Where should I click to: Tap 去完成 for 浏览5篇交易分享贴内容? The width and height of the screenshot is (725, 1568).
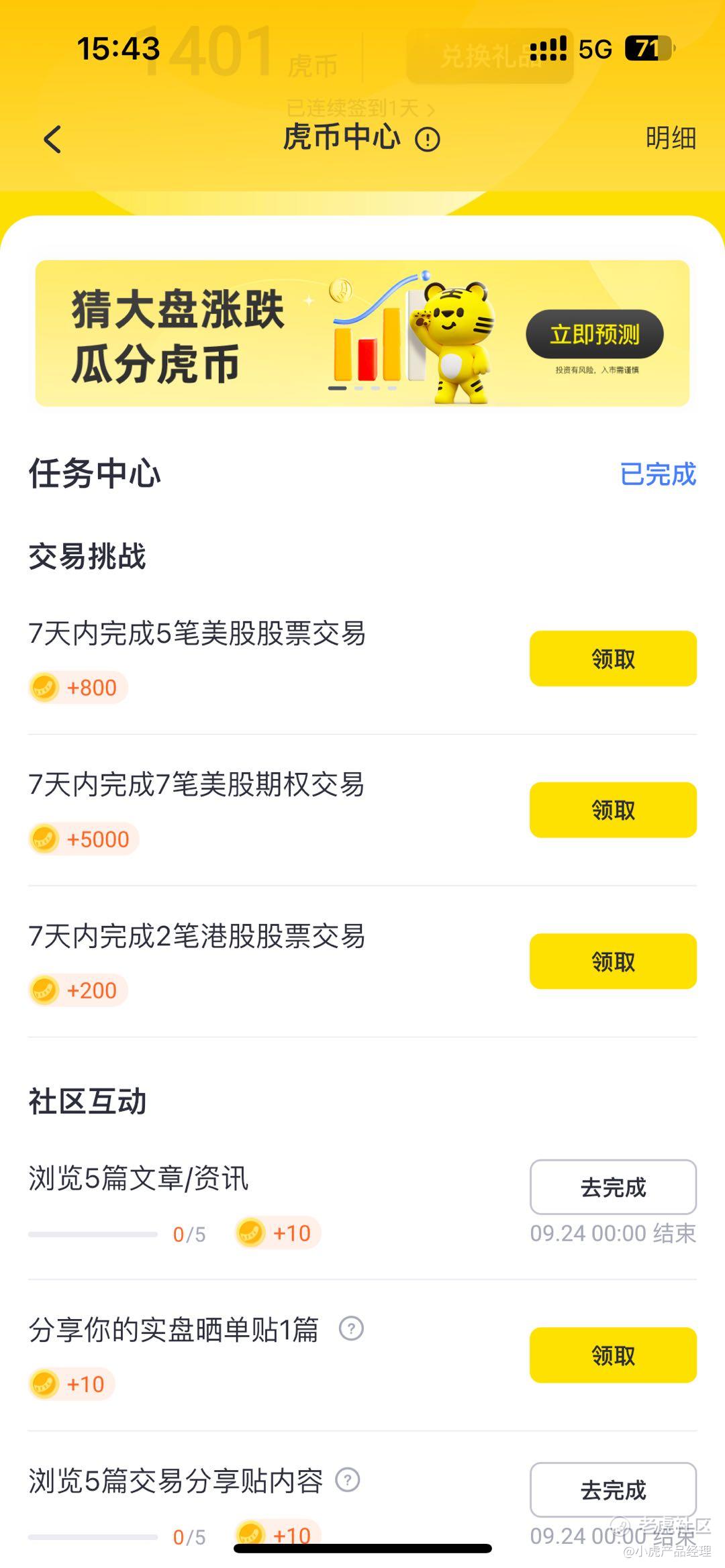[x=613, y=1490]
